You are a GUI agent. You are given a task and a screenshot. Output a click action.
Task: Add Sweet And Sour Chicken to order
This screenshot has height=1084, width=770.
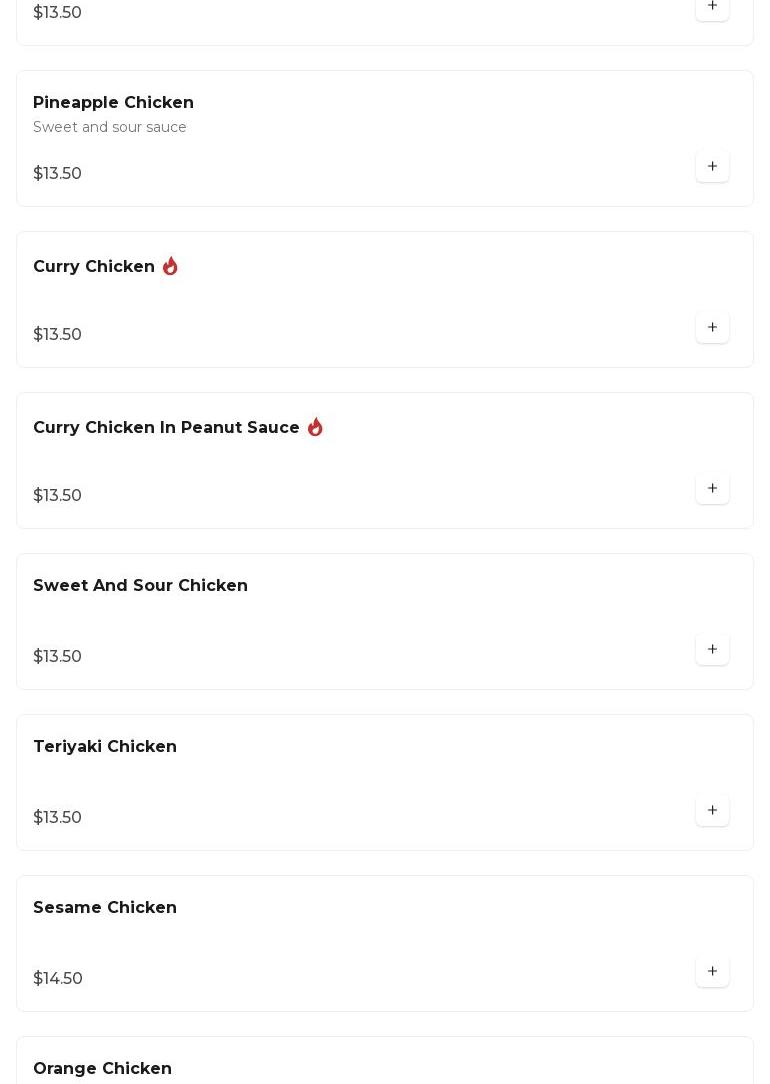click(712, 650)
